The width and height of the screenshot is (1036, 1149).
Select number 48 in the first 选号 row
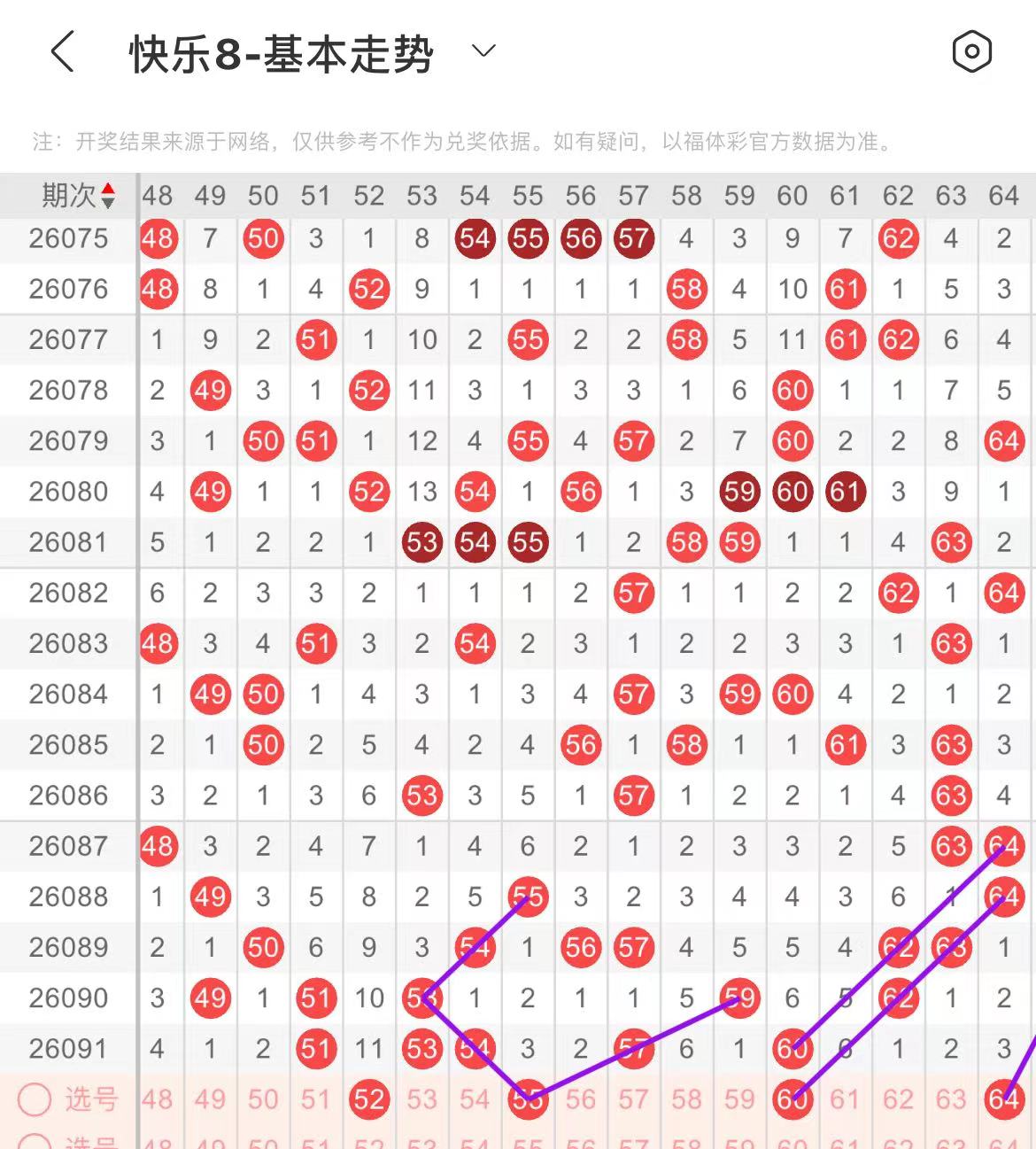click(158, 1099)
